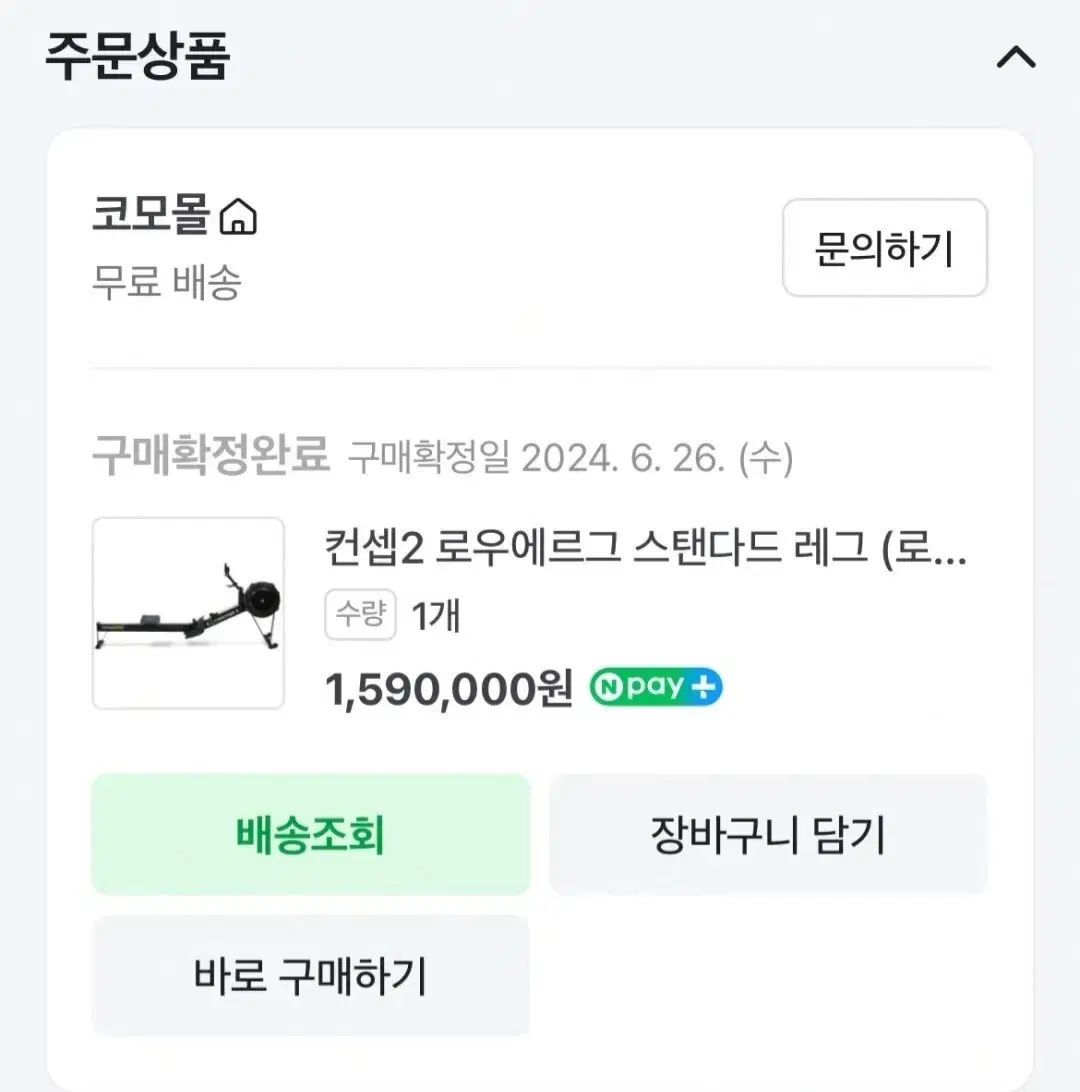The image size is (1080, 1092).
Task: Open 문의하기 to contact the seller
Action: (x=884, y=249)
